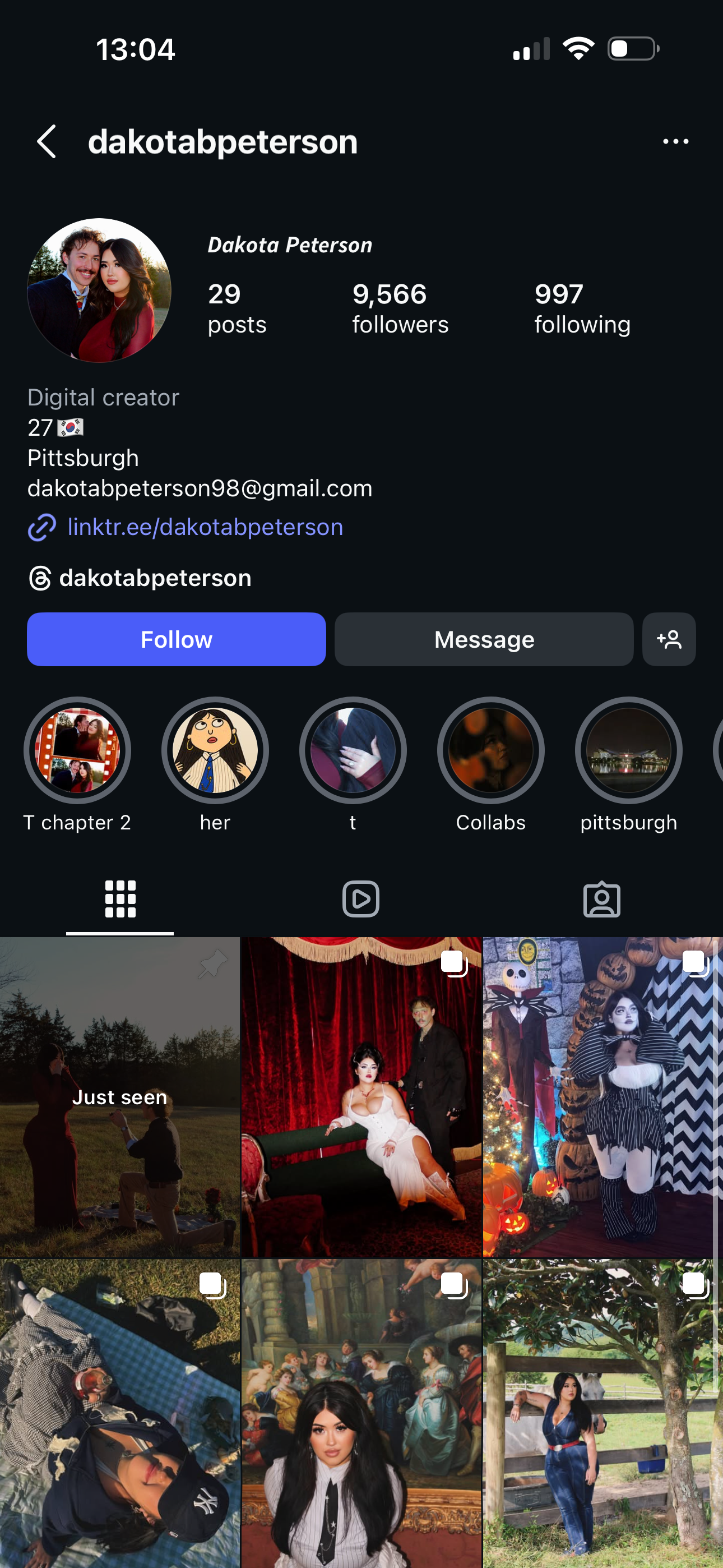Open the pittsburgh highlight

[628, 750]
